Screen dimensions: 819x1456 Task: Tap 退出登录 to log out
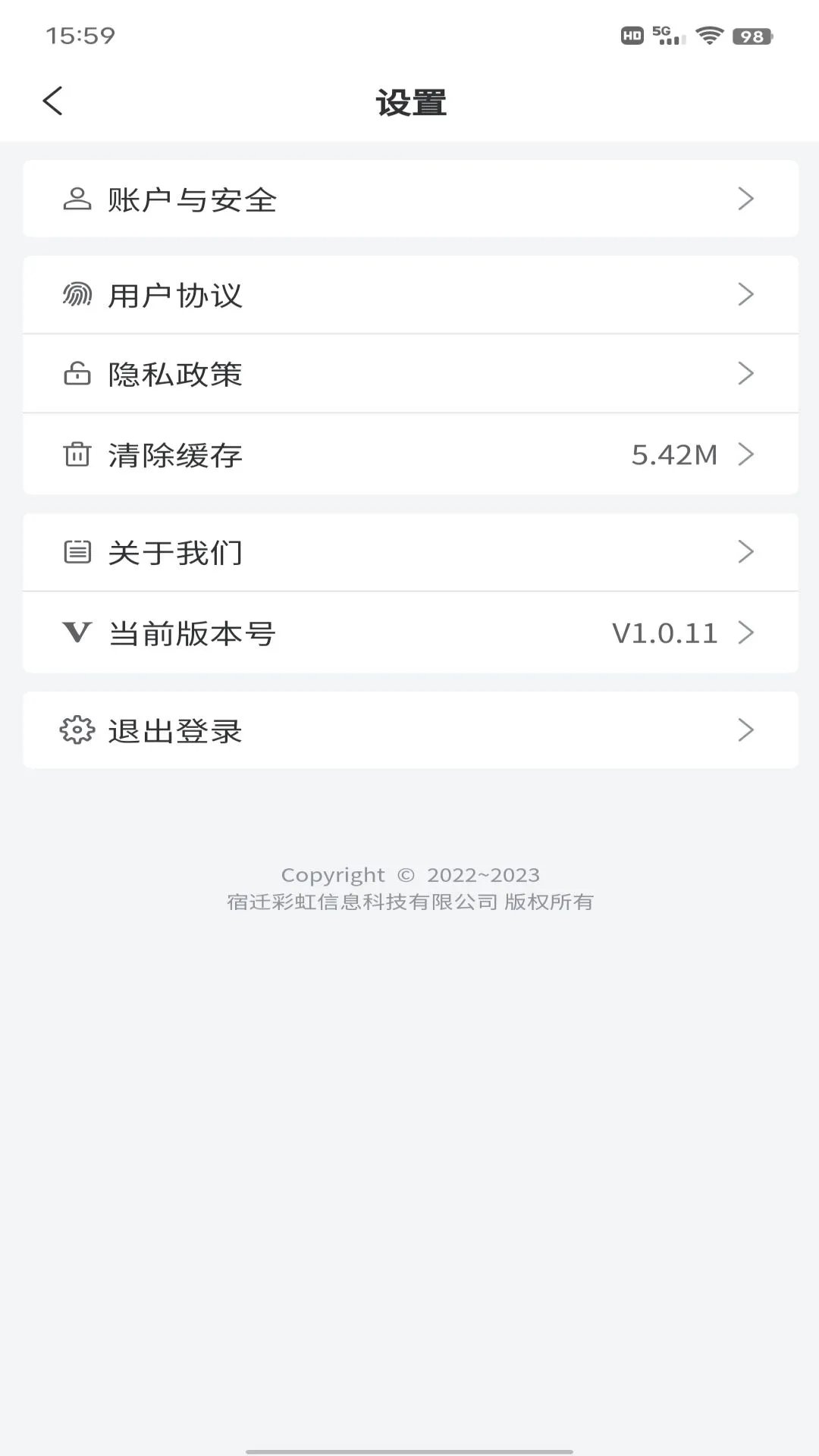(x=174, y=730)
